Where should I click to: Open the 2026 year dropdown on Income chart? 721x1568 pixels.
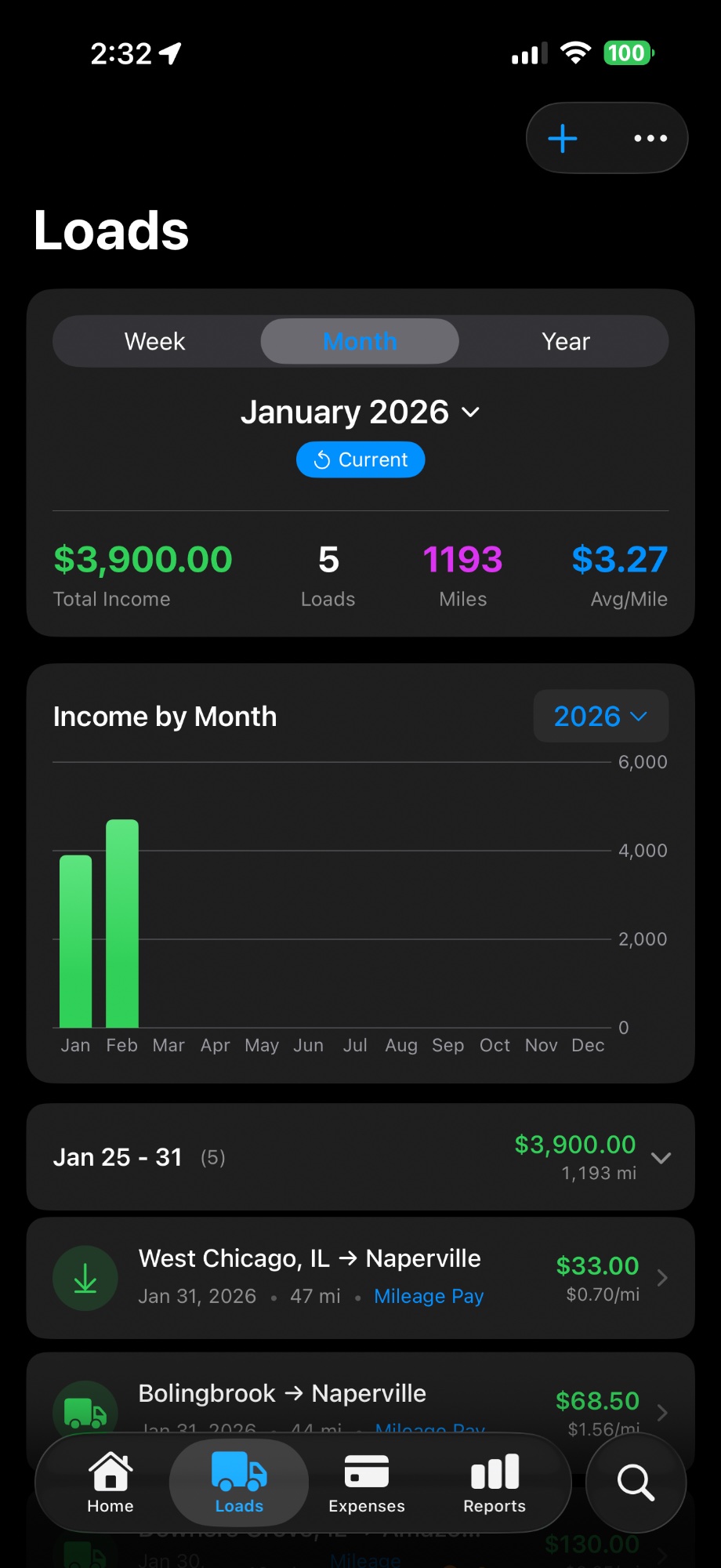(x=600, y=716)
